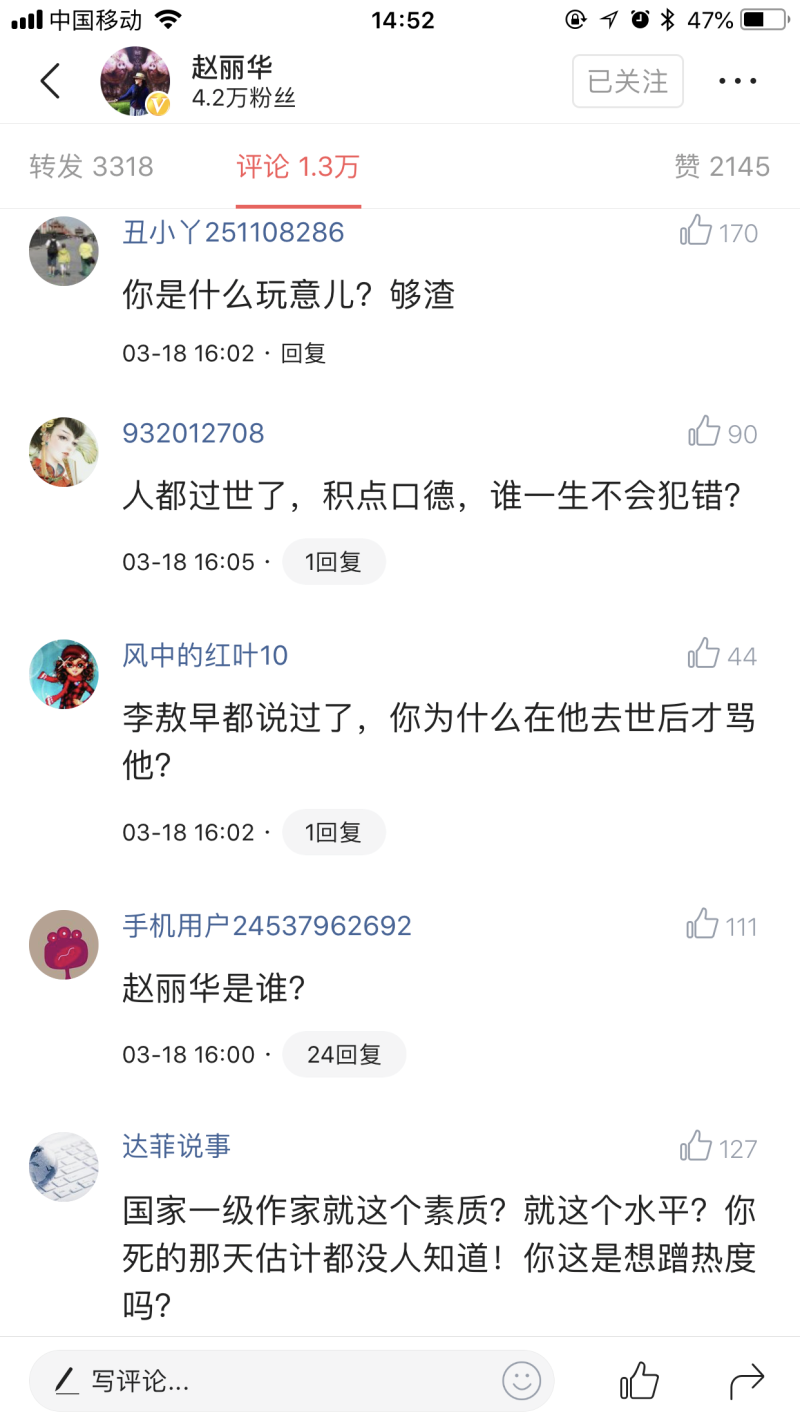The height and width of the screenshot is (1422, 800).
Task: View 1回复 under 风中的红叶10's comment
Action: (333, 832)
